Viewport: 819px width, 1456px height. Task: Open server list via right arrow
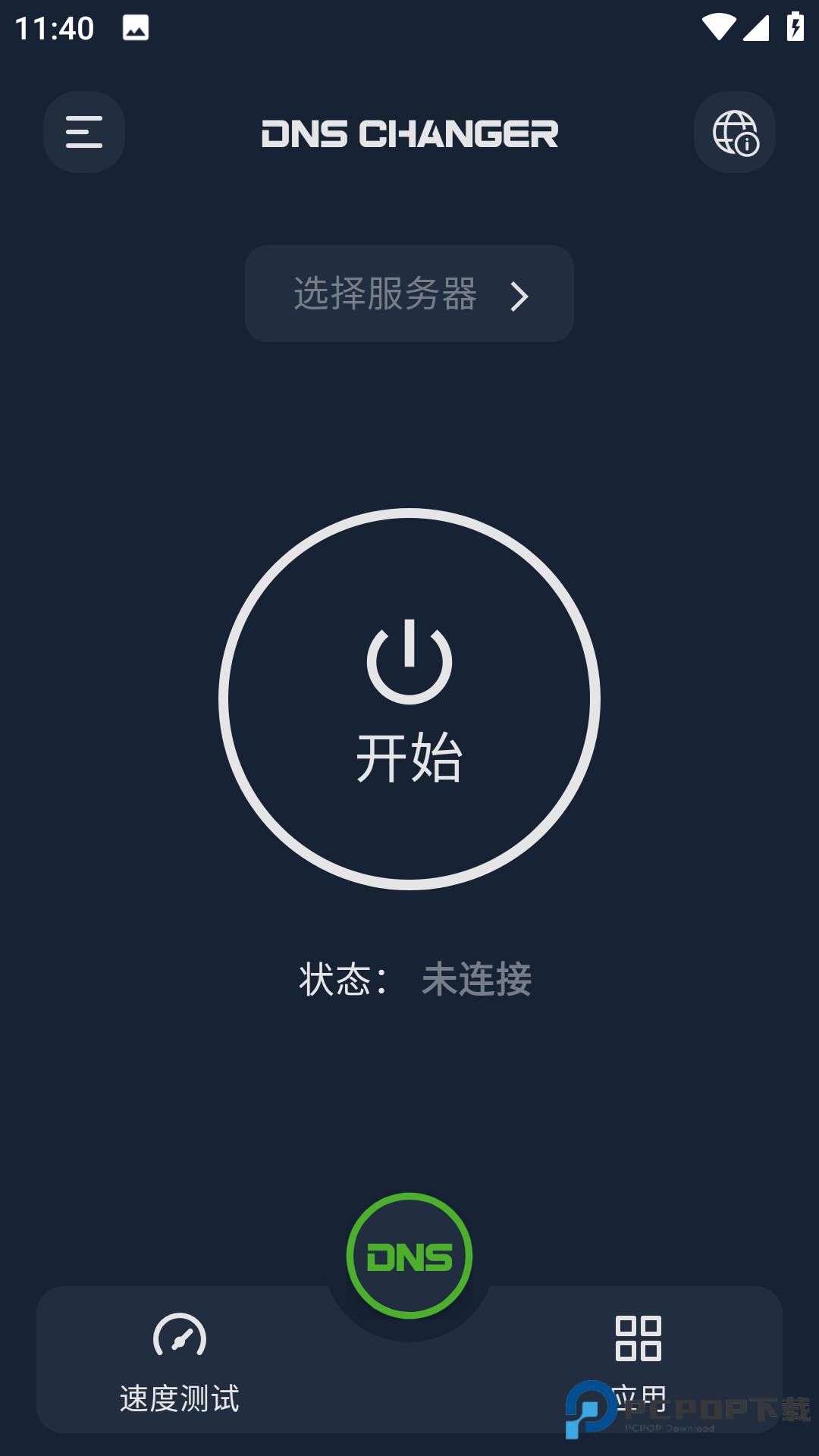pos(520,296)
